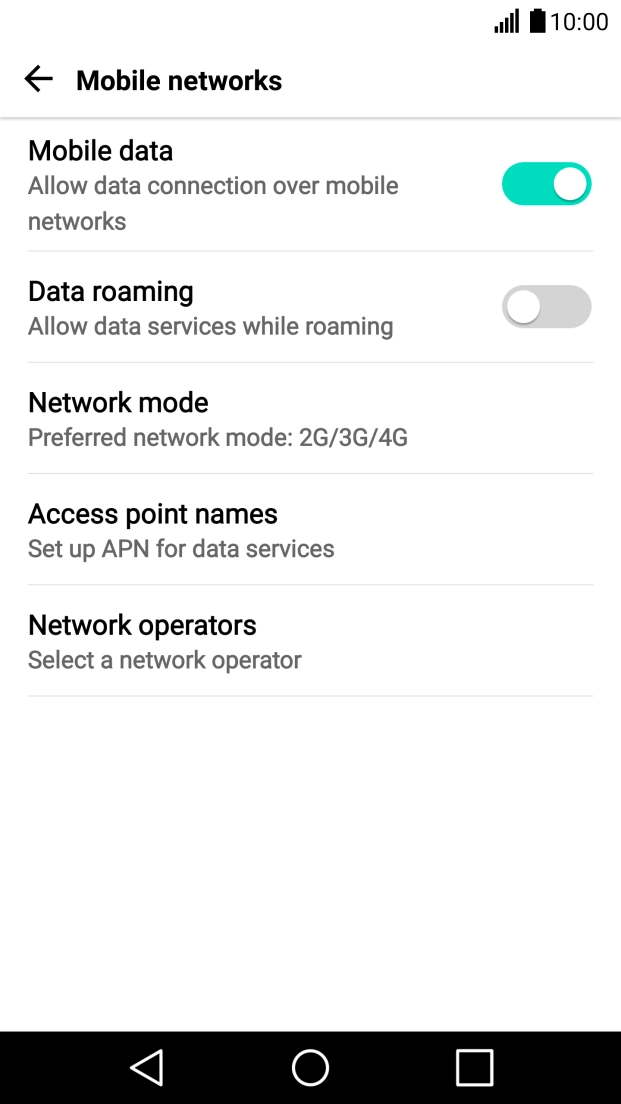Enable the Data roaming switch
Viewport: 621px width, 1104px height.
point(546,307)
